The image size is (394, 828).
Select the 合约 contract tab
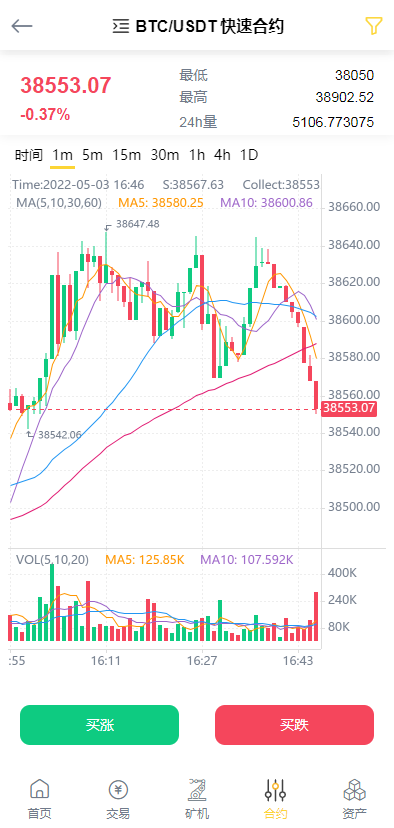(276, 799)
